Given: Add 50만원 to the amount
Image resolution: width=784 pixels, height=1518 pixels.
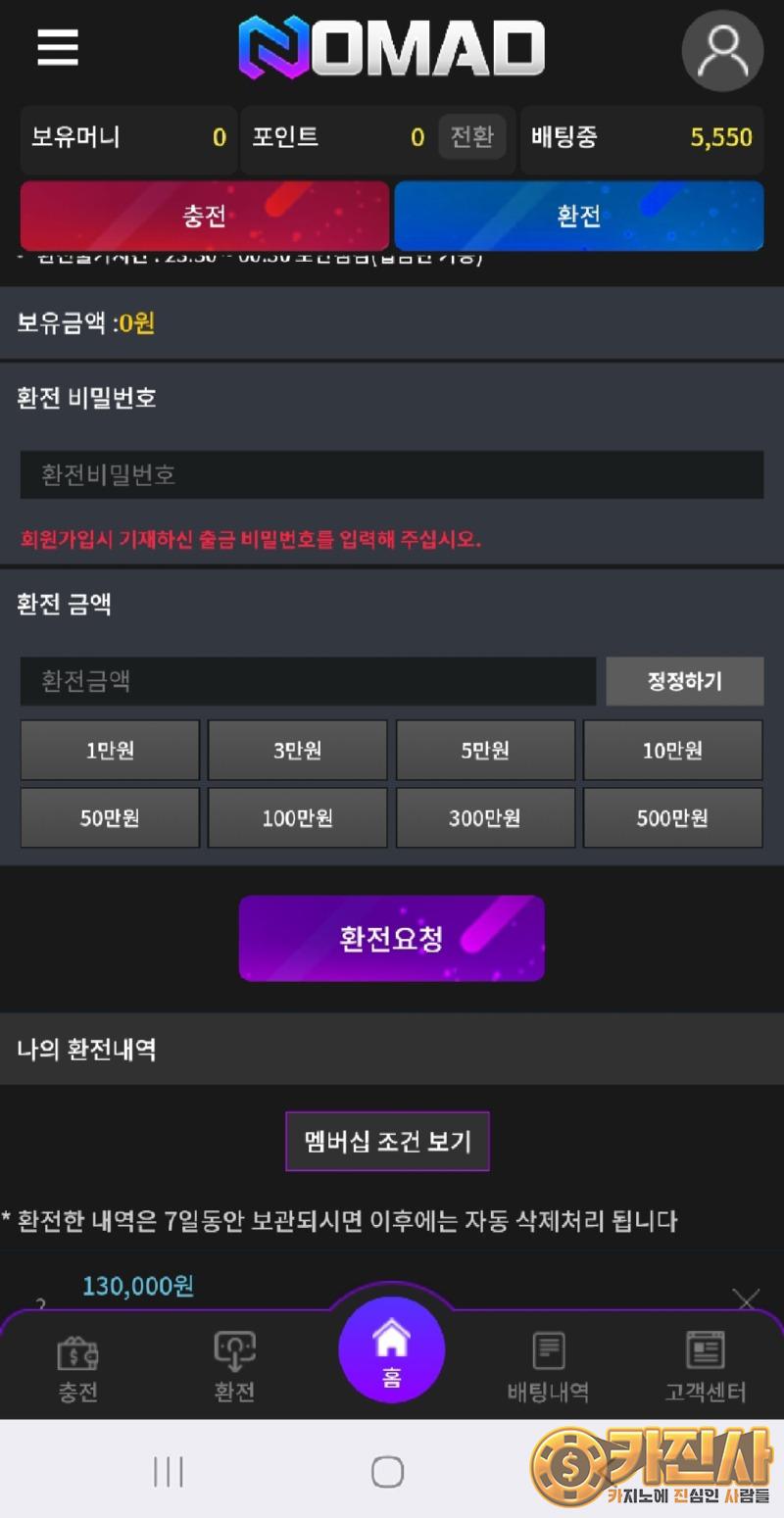Looking at the screenshot, I should (x=110, y=817).
